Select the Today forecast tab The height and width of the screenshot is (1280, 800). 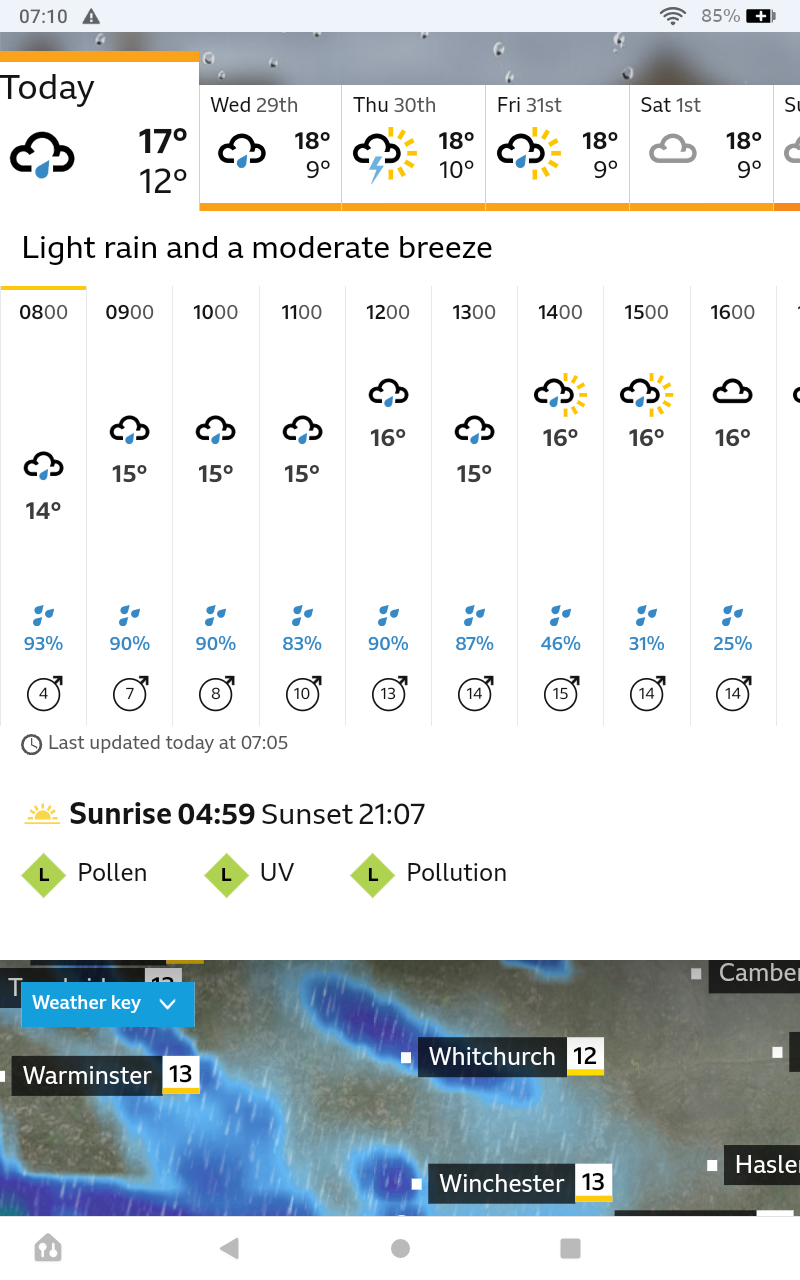[x=98, y=135]
